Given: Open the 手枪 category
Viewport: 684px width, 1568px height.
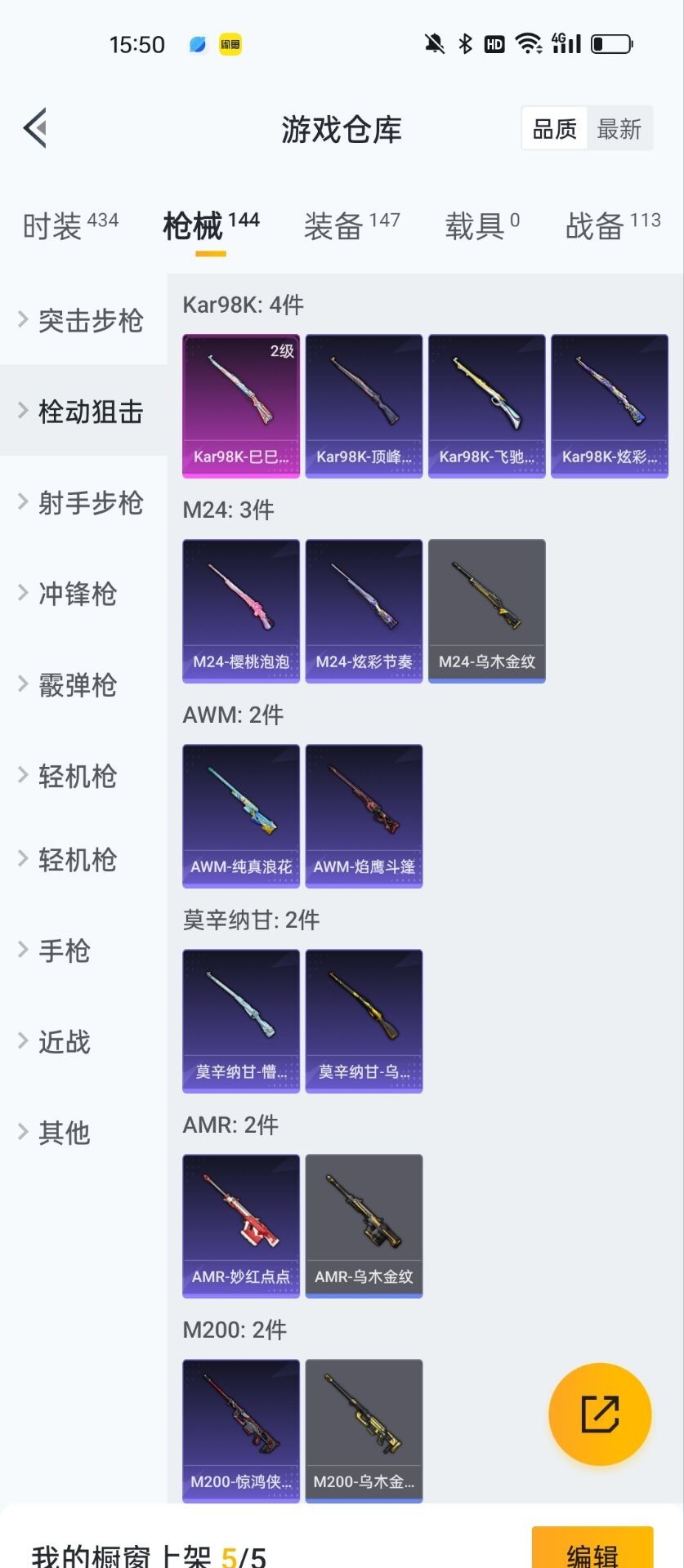Looking at the screenshot, I should click(65, 951).
